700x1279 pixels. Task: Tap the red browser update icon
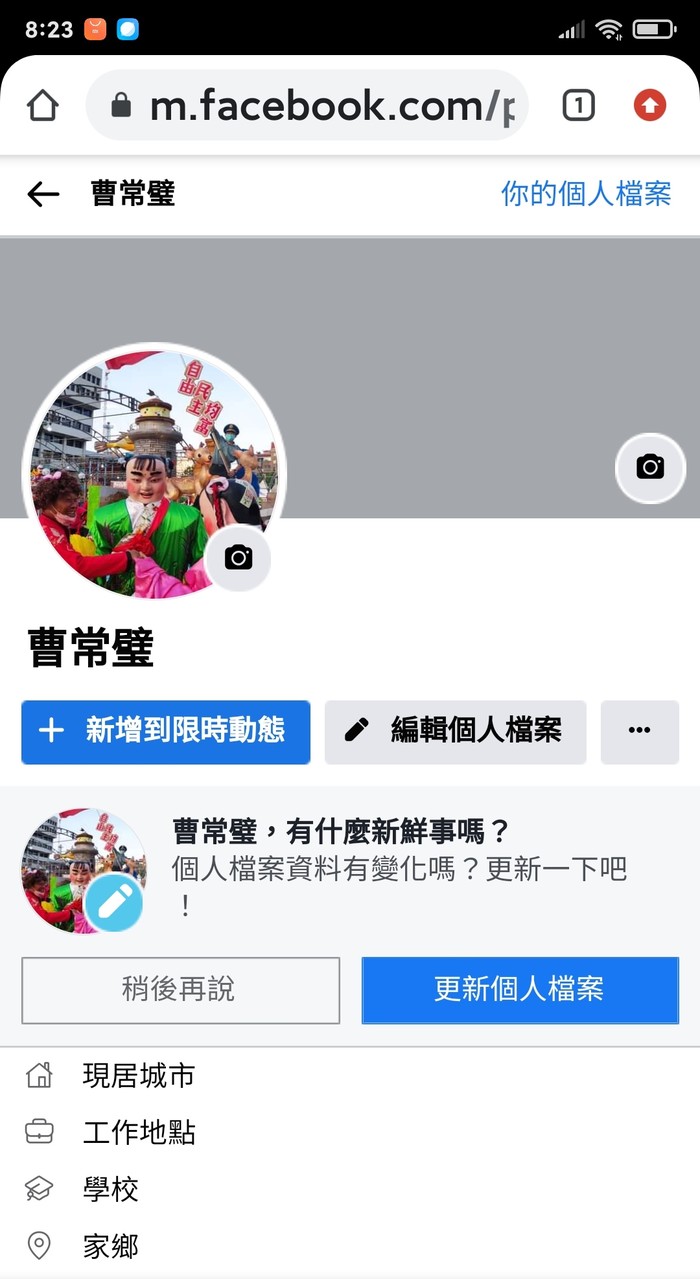650,106
